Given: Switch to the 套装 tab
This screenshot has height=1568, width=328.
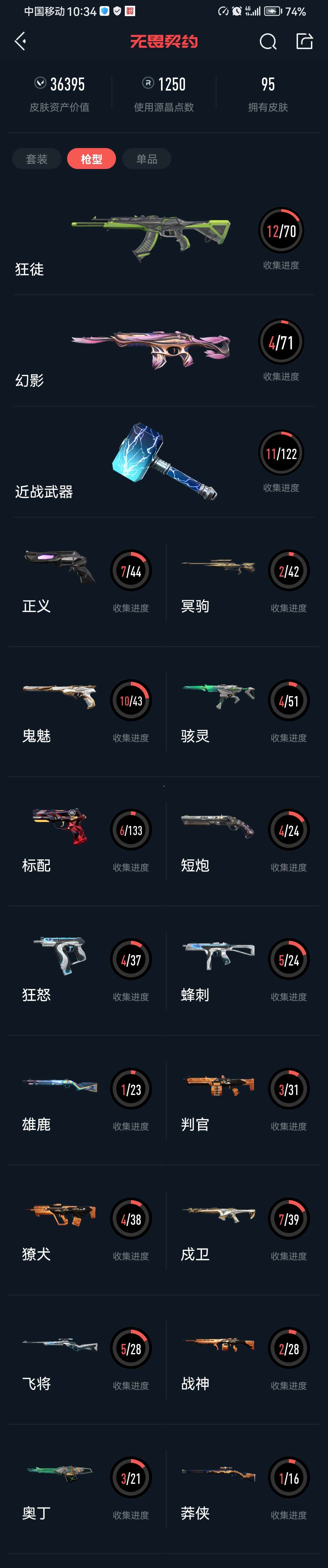Looking at the screenshot, I should [36, 159].
